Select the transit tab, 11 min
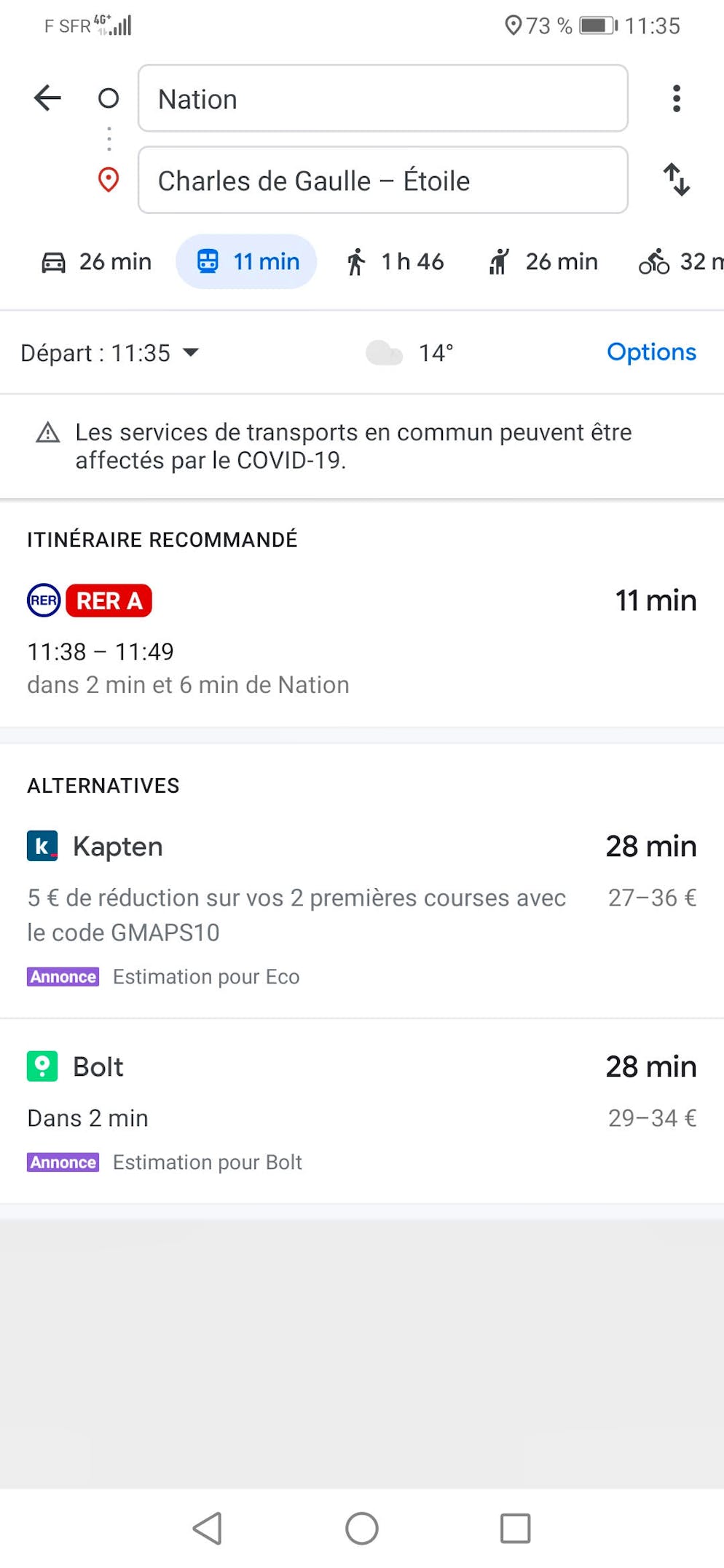The image size is (724, 1568). pyautogui.click(x=246, y=261)
